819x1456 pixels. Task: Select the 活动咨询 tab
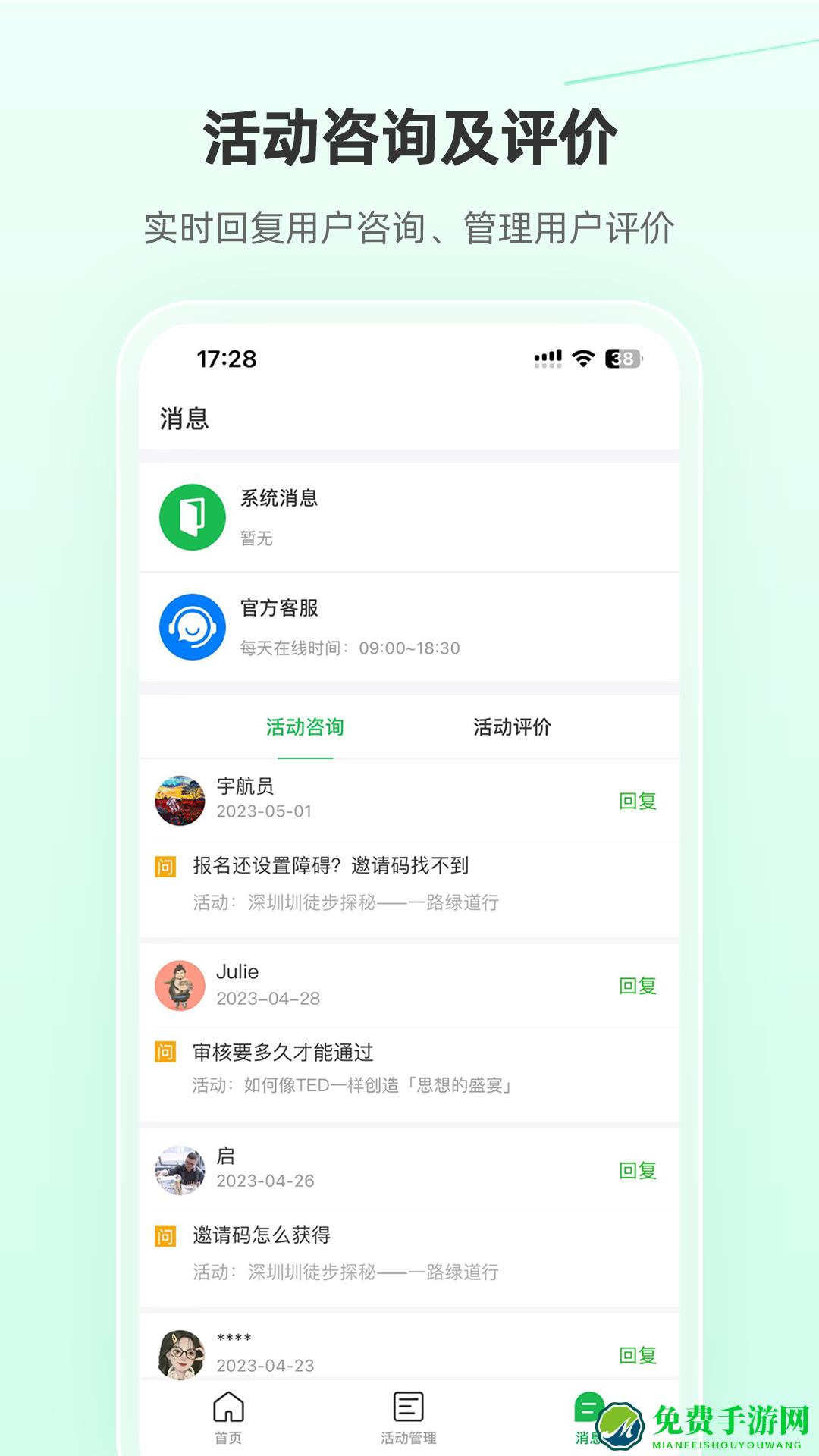[x=306, y=726]
